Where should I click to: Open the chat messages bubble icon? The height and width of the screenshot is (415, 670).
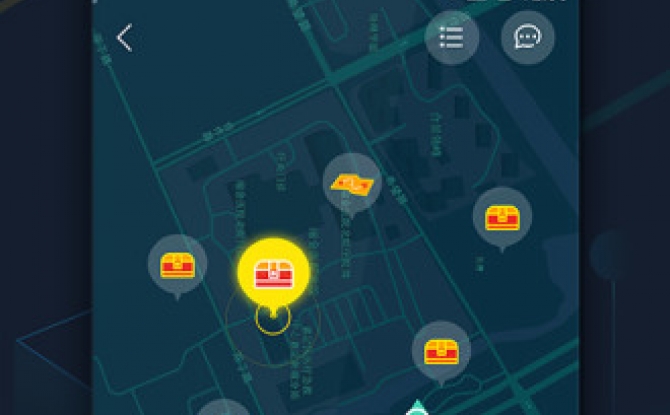[x=527, y=38]
